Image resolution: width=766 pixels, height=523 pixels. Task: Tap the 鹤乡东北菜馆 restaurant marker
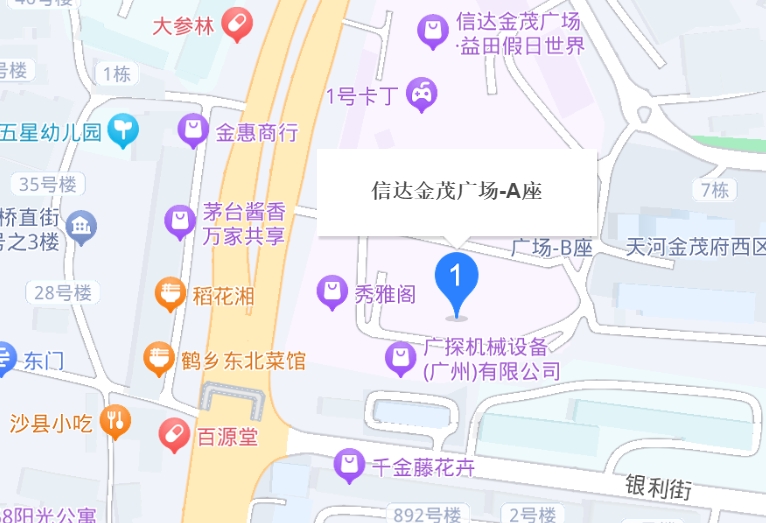click(x=160, y=358)
